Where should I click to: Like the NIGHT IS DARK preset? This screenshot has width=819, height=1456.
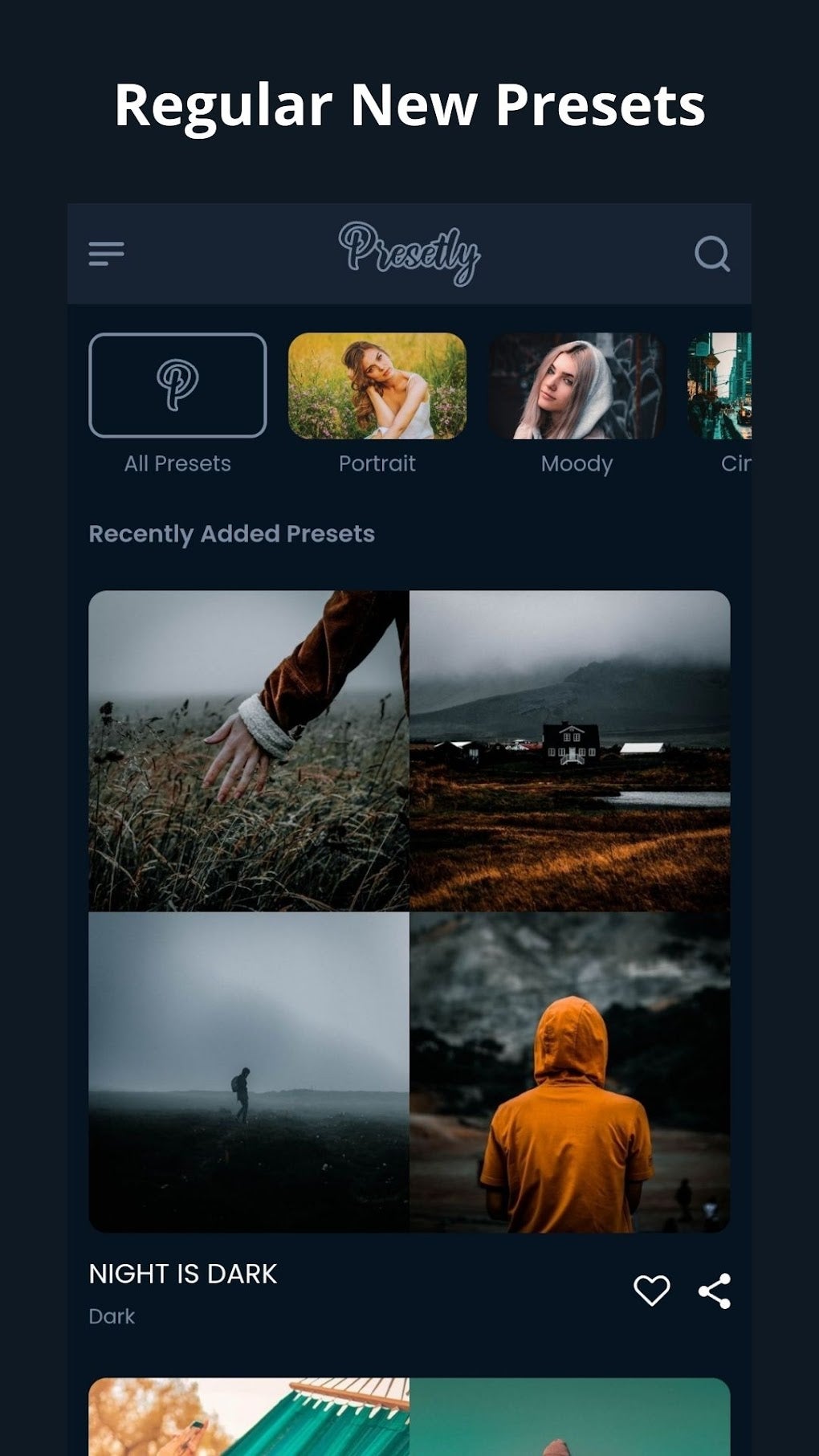(x=651, y=1291)
